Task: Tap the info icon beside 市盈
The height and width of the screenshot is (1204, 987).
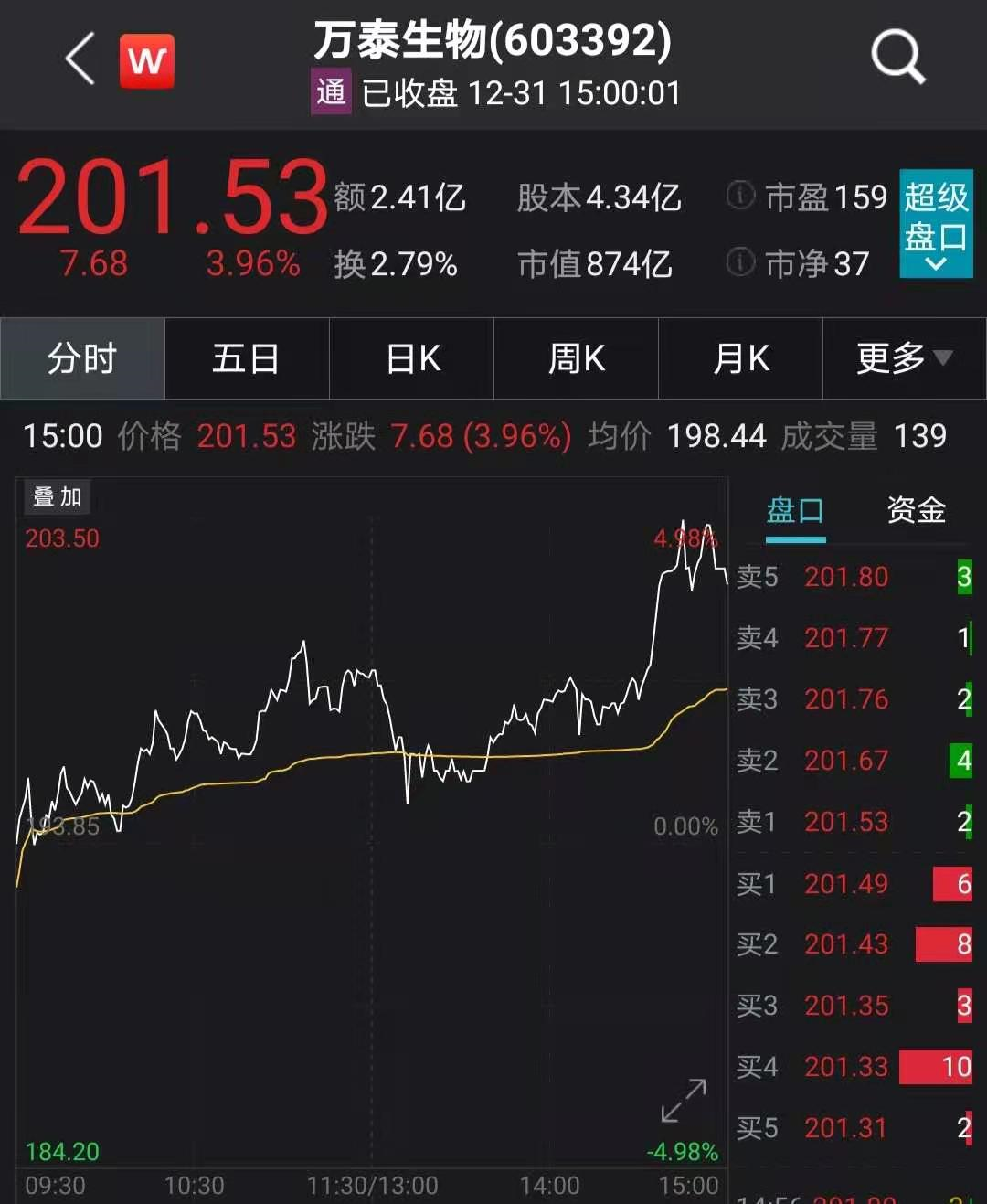Action: click(740, 196)
